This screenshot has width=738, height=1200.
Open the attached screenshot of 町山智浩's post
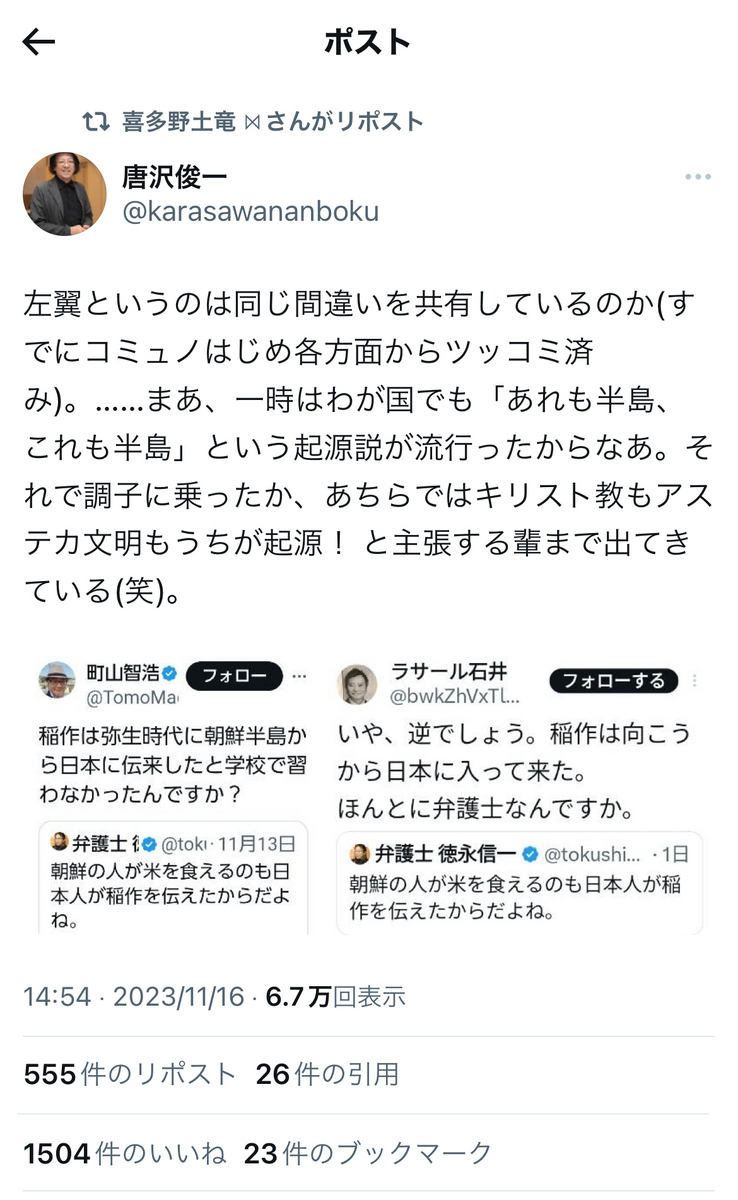click(172, 797)
